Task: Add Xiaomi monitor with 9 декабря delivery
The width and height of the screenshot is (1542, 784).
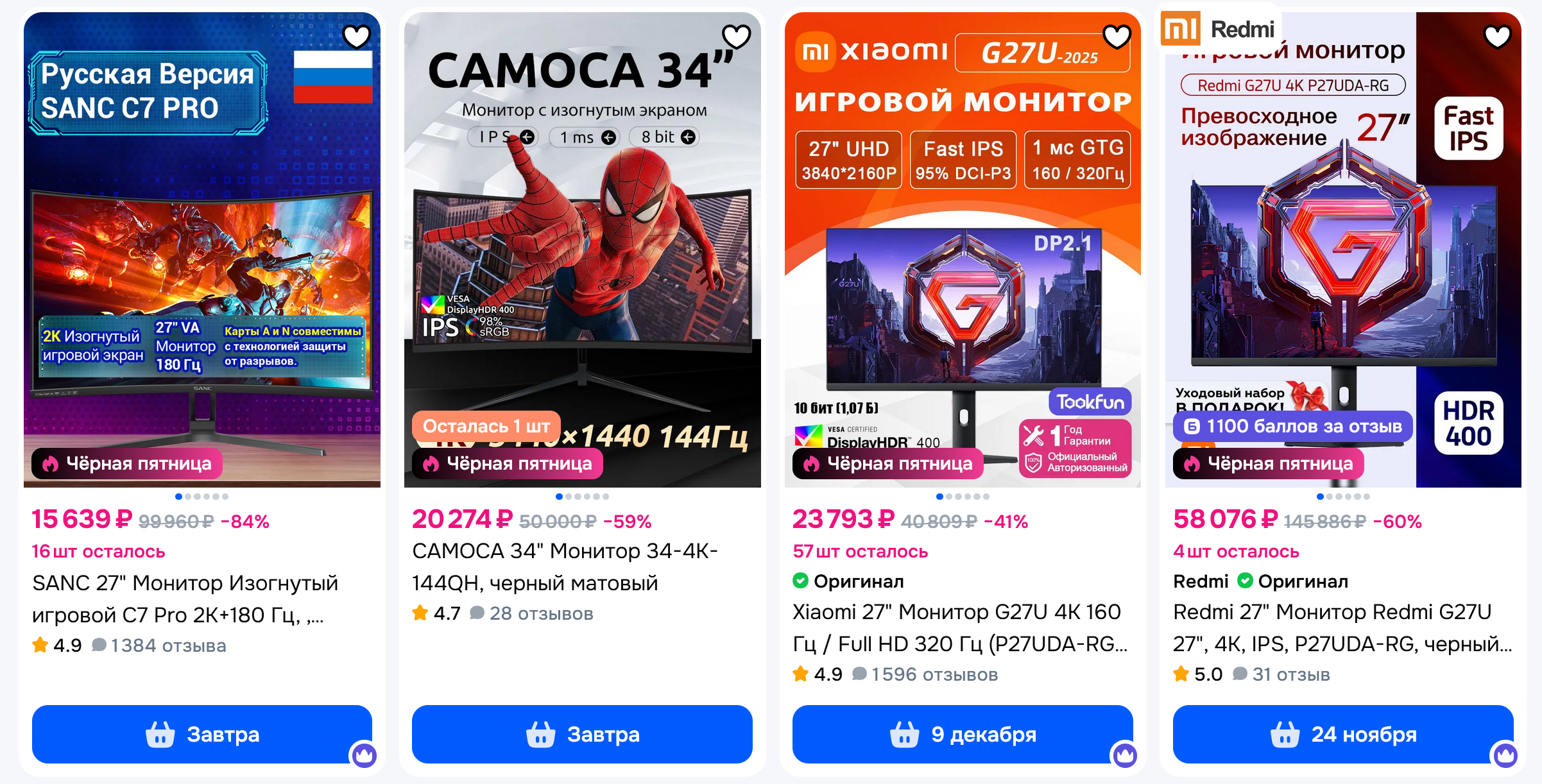Action: click(963, 734)
